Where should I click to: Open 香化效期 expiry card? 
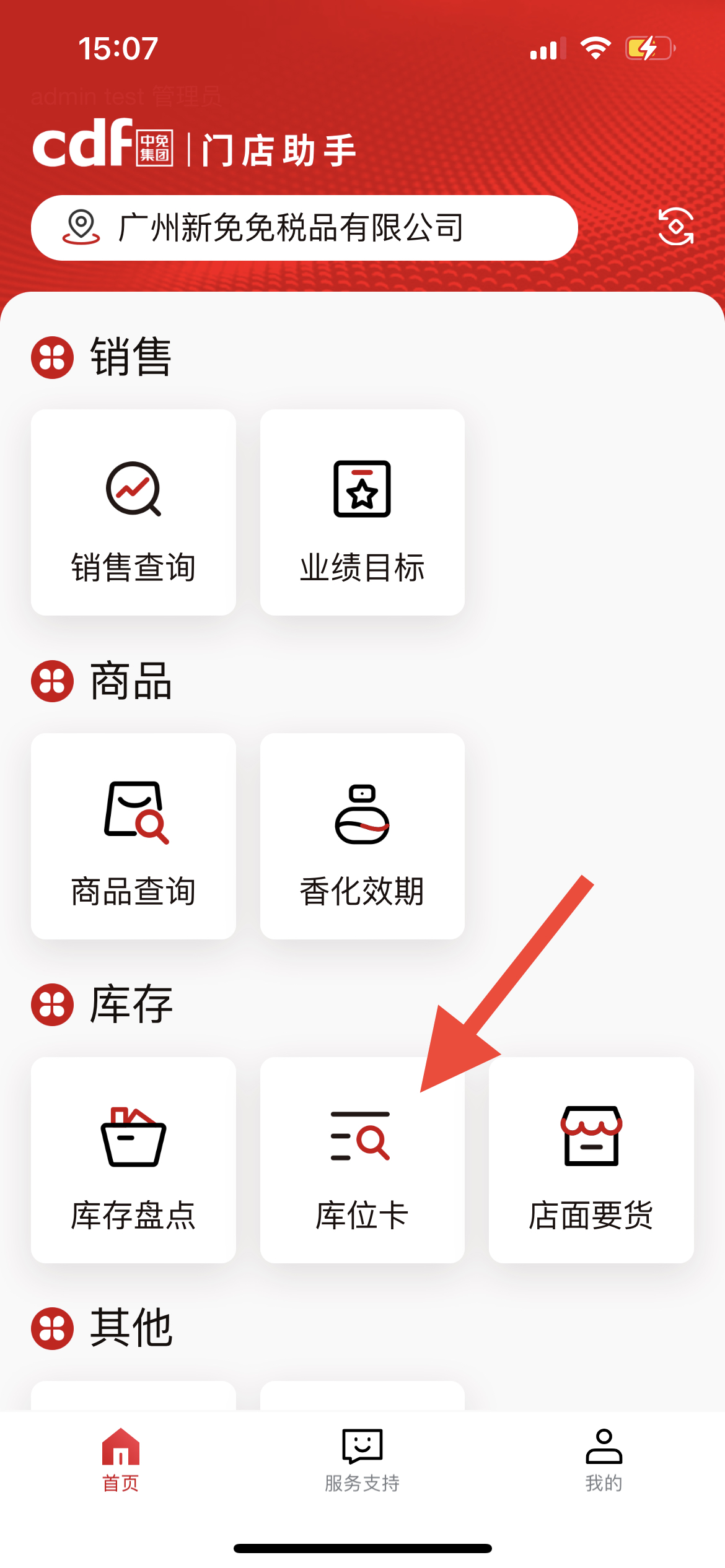tap(362, 836)
